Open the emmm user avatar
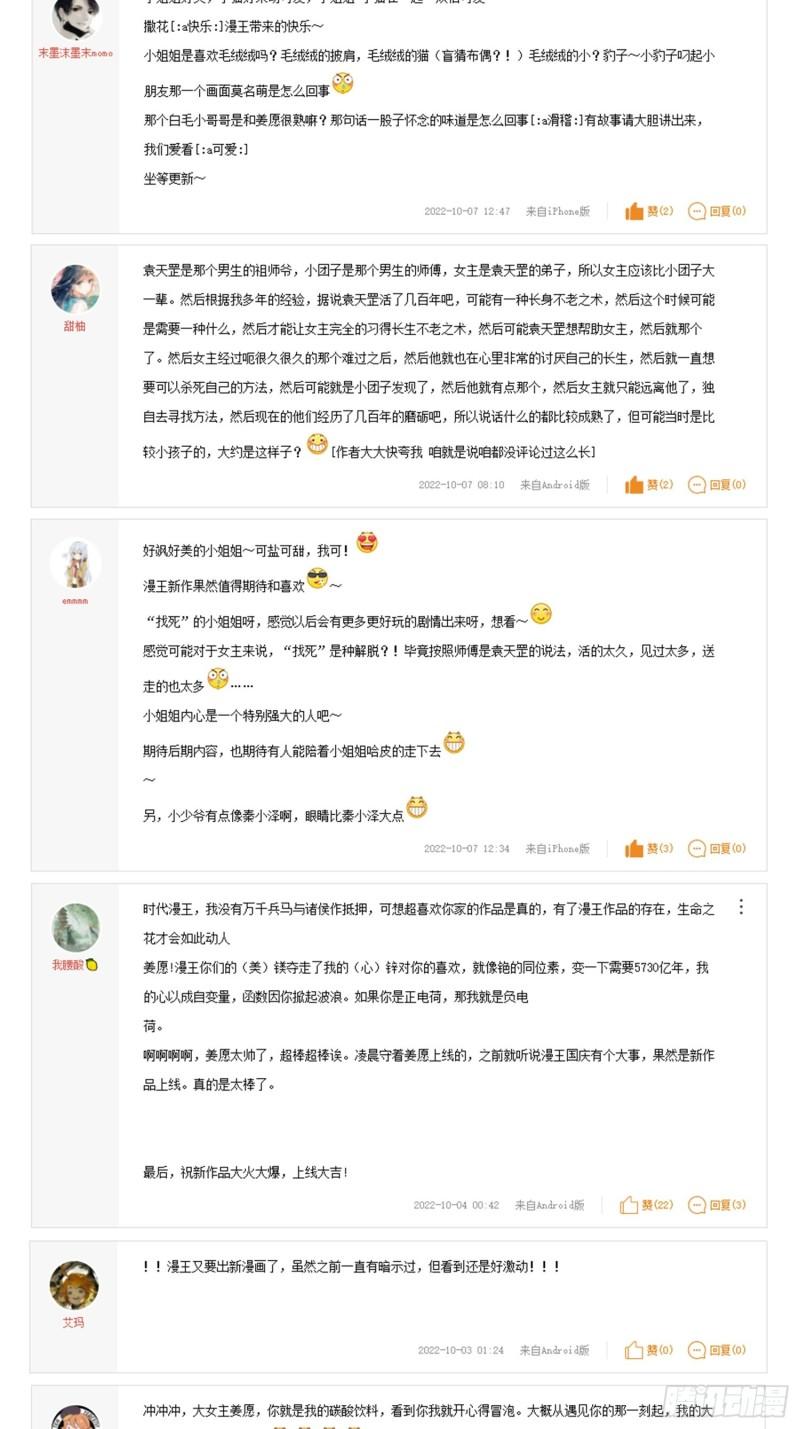 pyautogui.click(x=75, y=563)
